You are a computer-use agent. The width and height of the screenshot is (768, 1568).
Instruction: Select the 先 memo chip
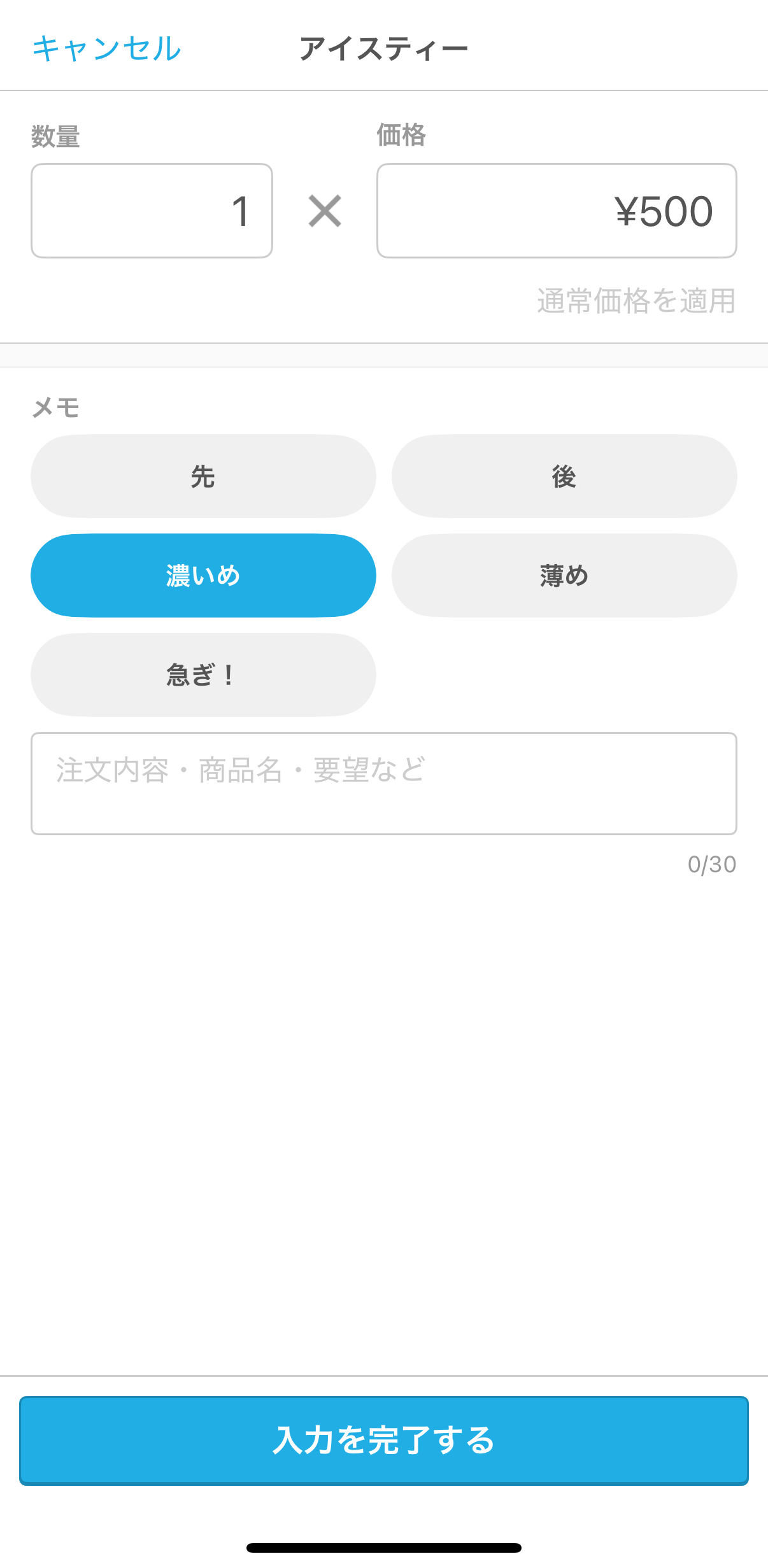coord(202,476)
